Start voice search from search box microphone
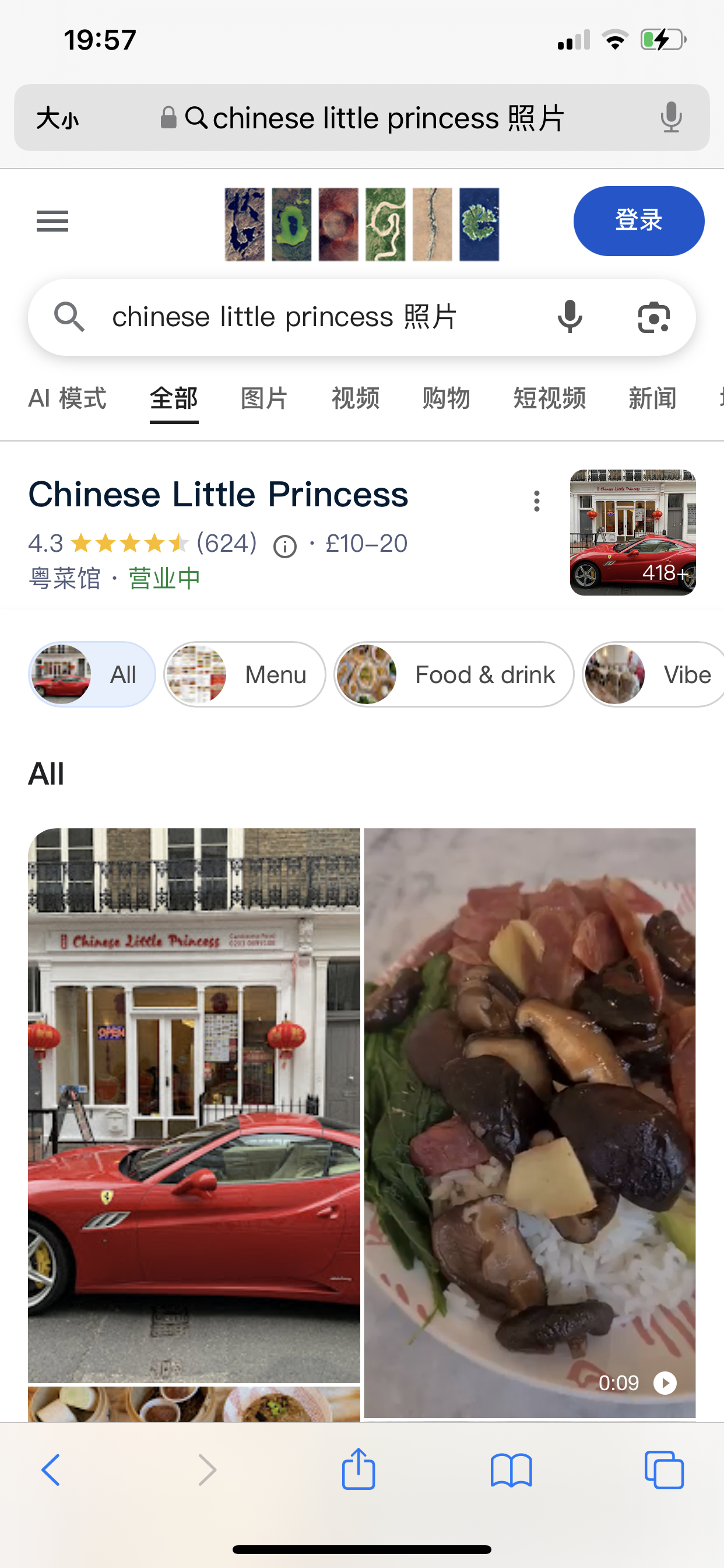The image size is (724, 1568). coord(570,317)
